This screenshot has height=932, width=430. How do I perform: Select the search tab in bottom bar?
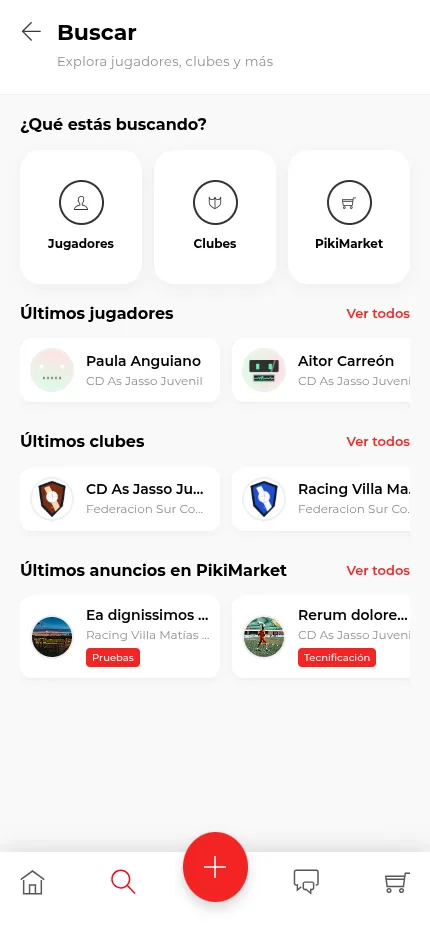pyautogui.click(x=123, y=882)
